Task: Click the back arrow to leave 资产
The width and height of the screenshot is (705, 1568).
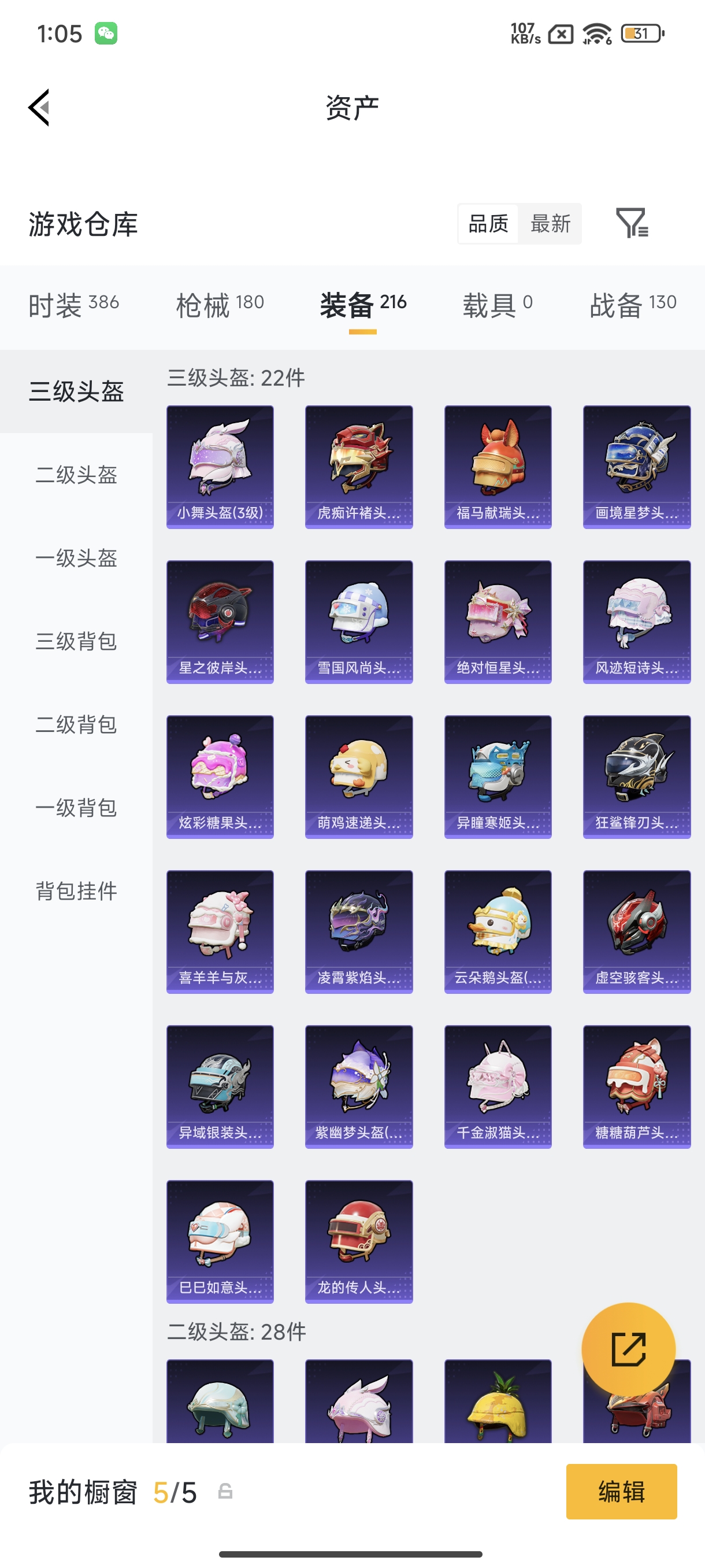Action: (38, 106)
